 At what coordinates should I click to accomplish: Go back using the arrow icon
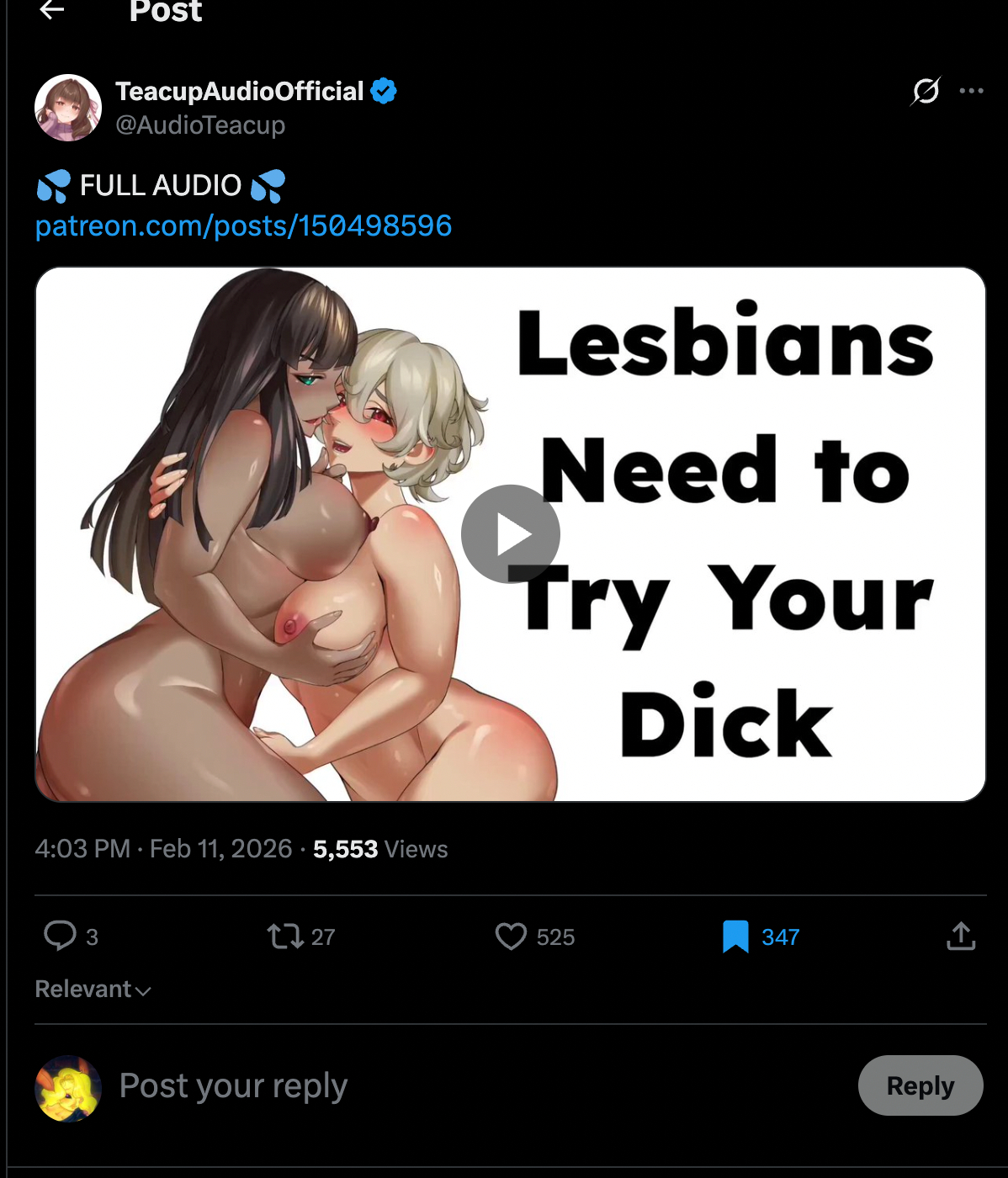coord(52,10)
